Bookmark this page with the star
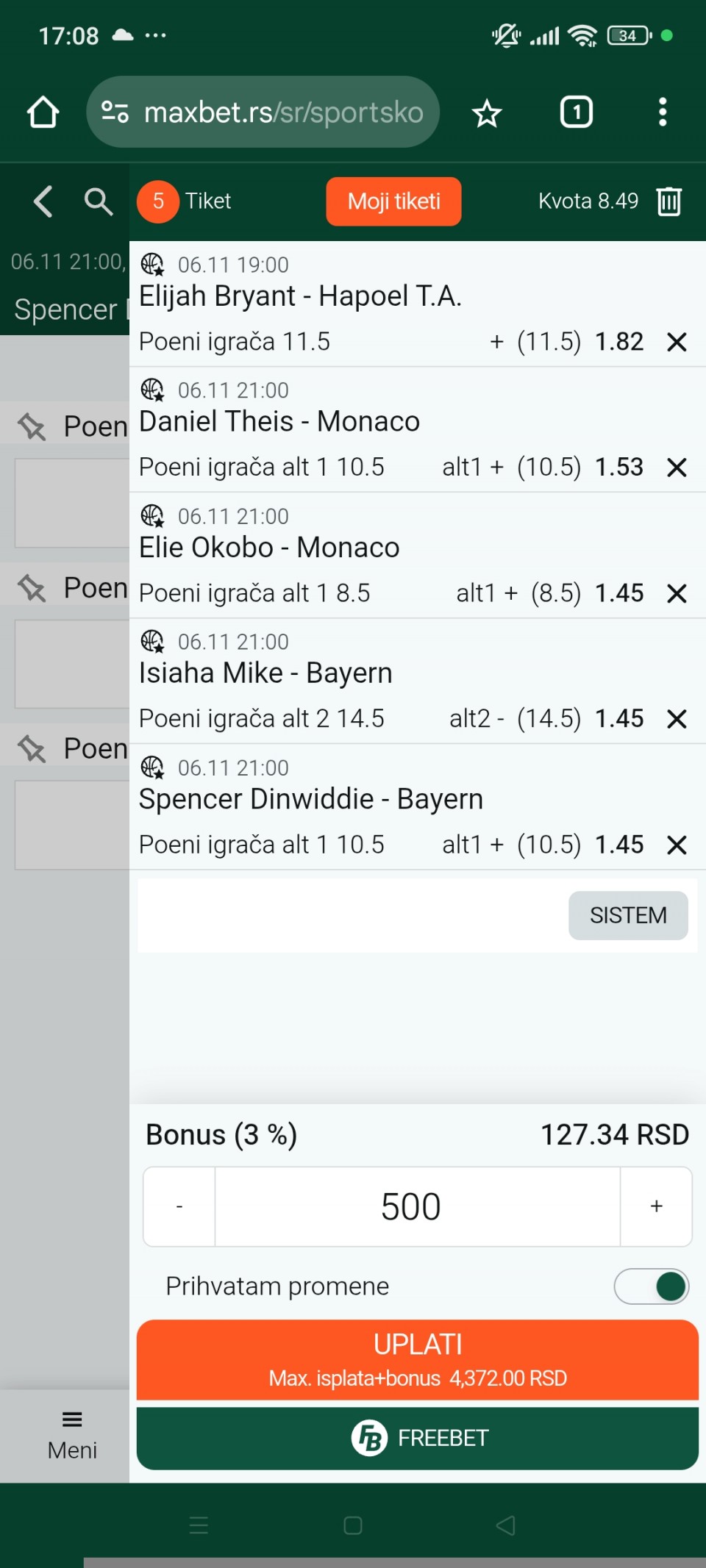The height and width of the screenshot is (1568, 706). click(486, 113)
